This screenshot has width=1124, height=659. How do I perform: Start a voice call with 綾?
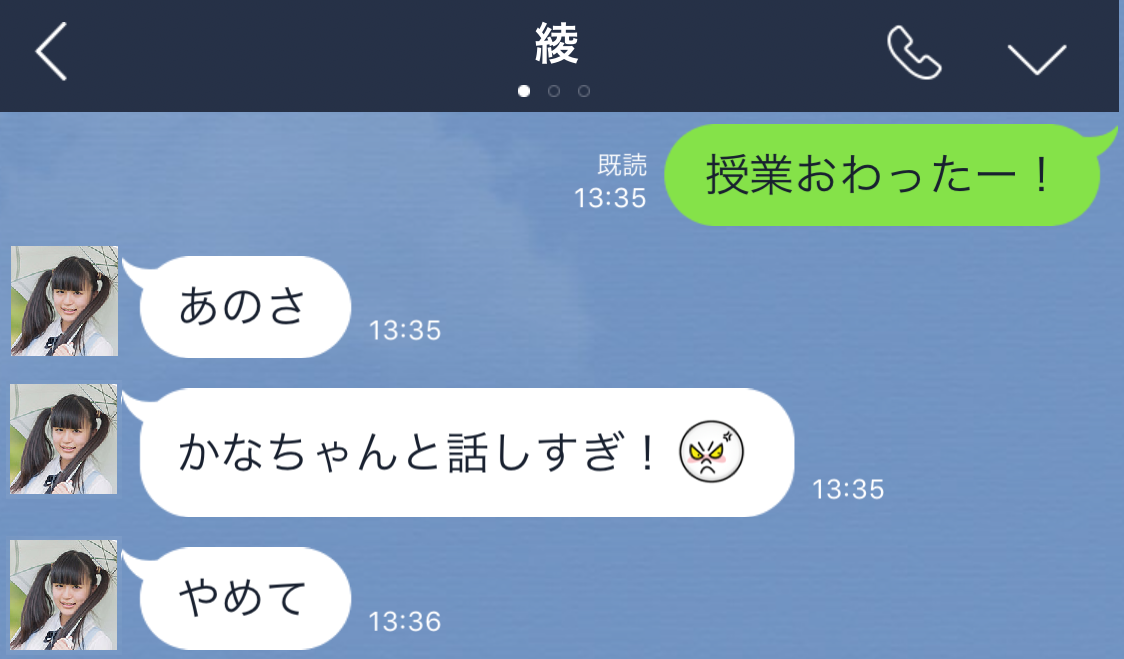[914, 53]
